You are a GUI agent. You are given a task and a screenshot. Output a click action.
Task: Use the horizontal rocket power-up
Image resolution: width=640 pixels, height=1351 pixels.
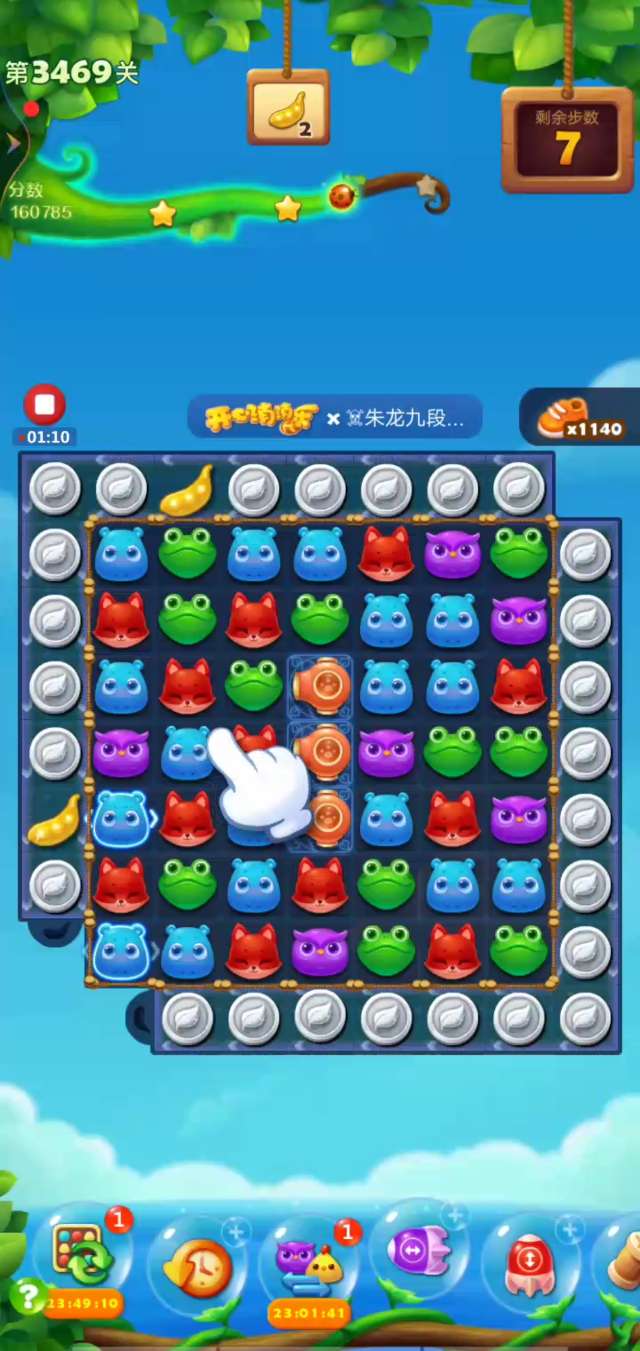pos(418,1251)
